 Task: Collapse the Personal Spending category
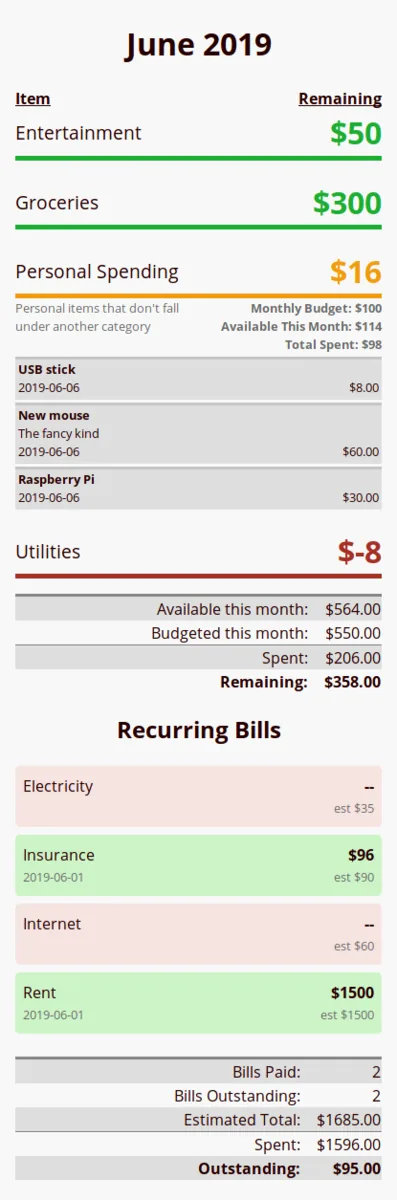click(198, 275)
